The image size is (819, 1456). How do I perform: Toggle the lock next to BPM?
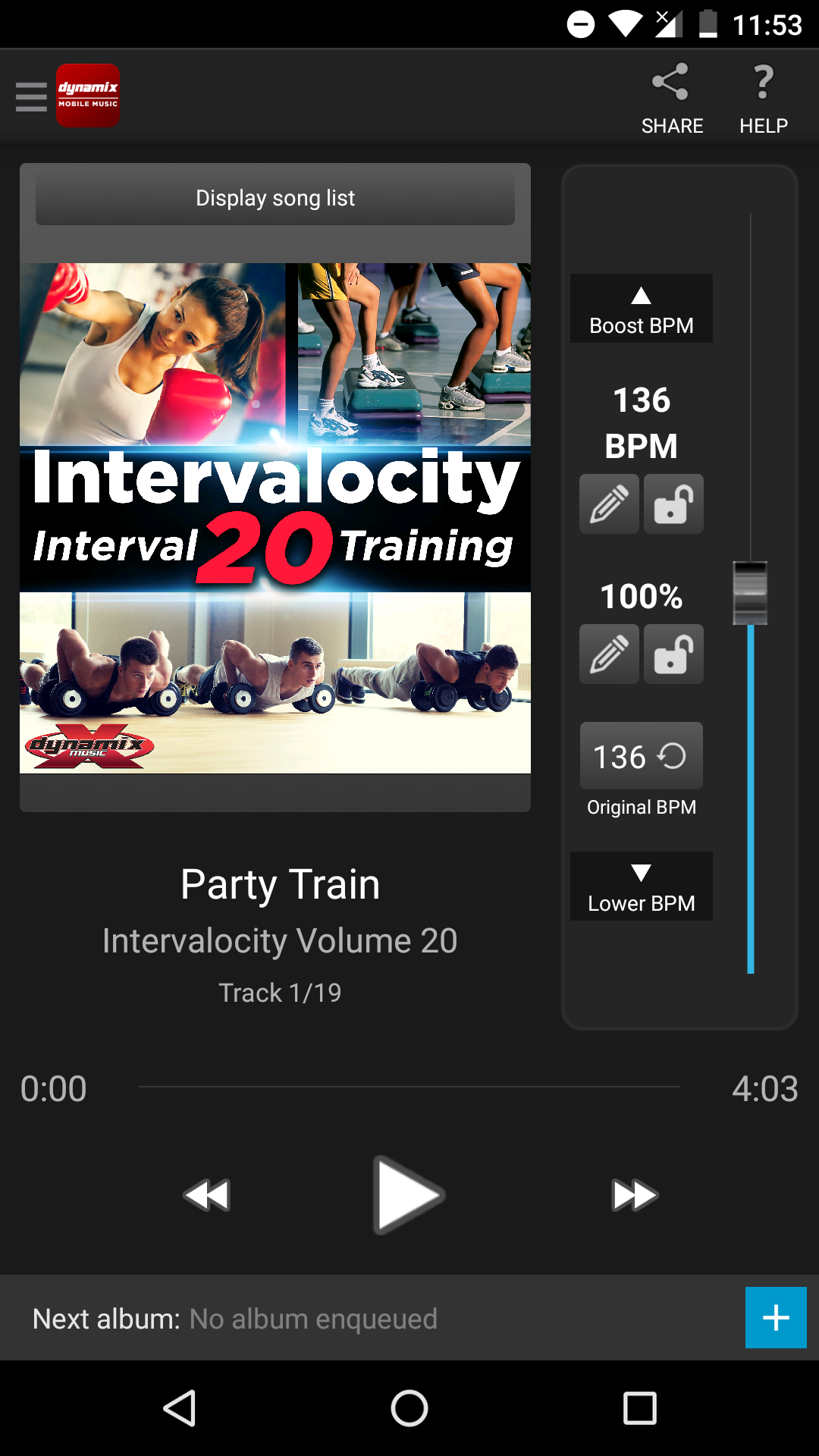coord(673,504)
